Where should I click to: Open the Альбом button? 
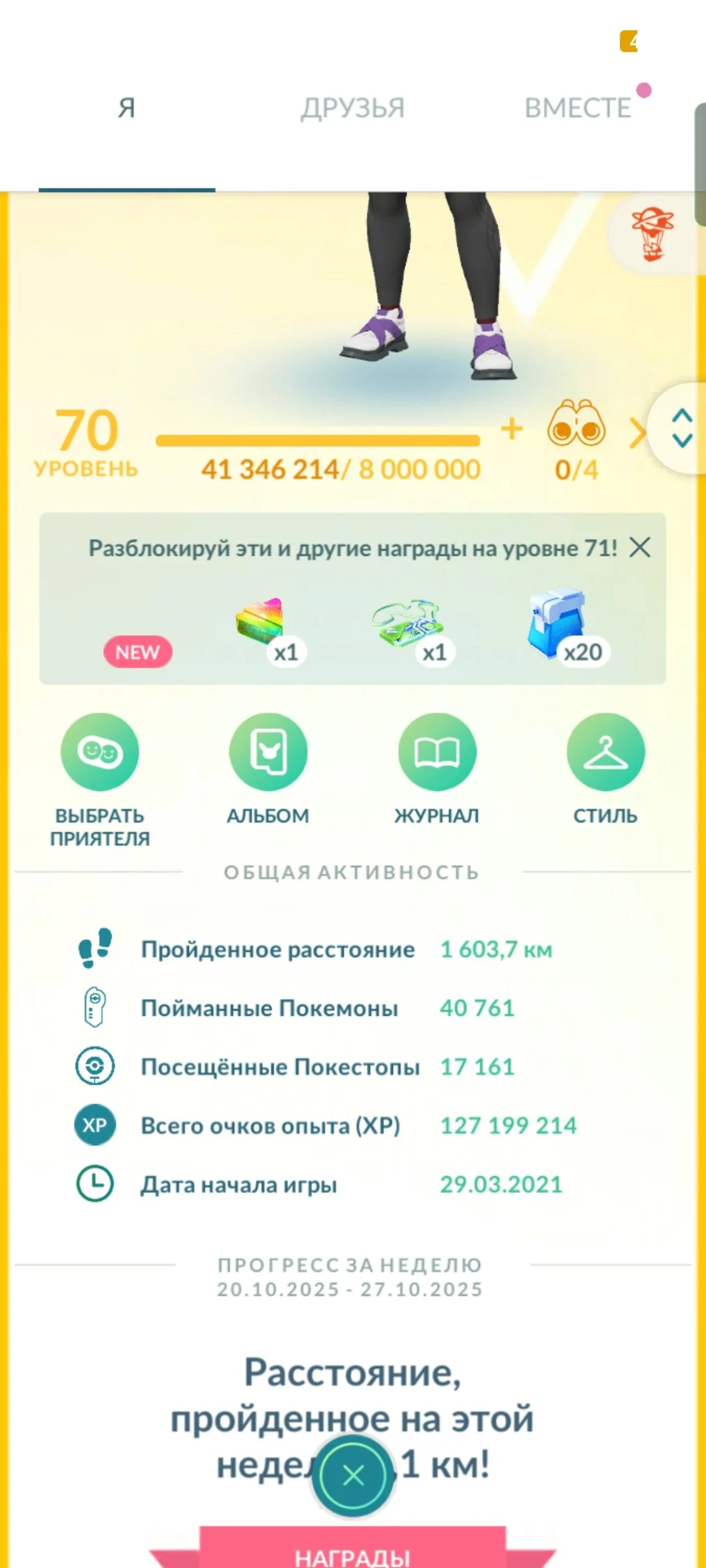[268, 753]
